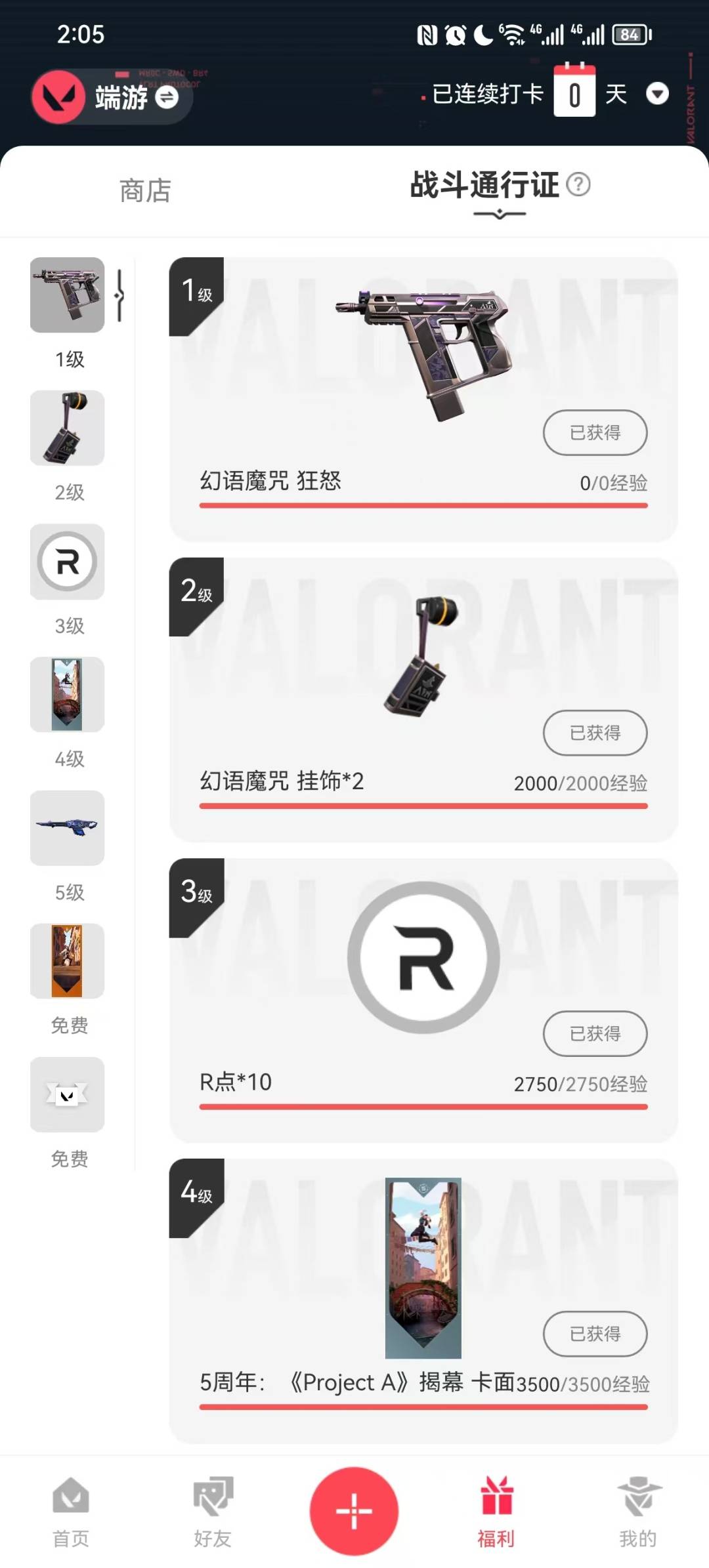Jump to the 5级 rifle reward thumbnail
This screenshot has height=1568, width=709.
(x=67, y=828)
